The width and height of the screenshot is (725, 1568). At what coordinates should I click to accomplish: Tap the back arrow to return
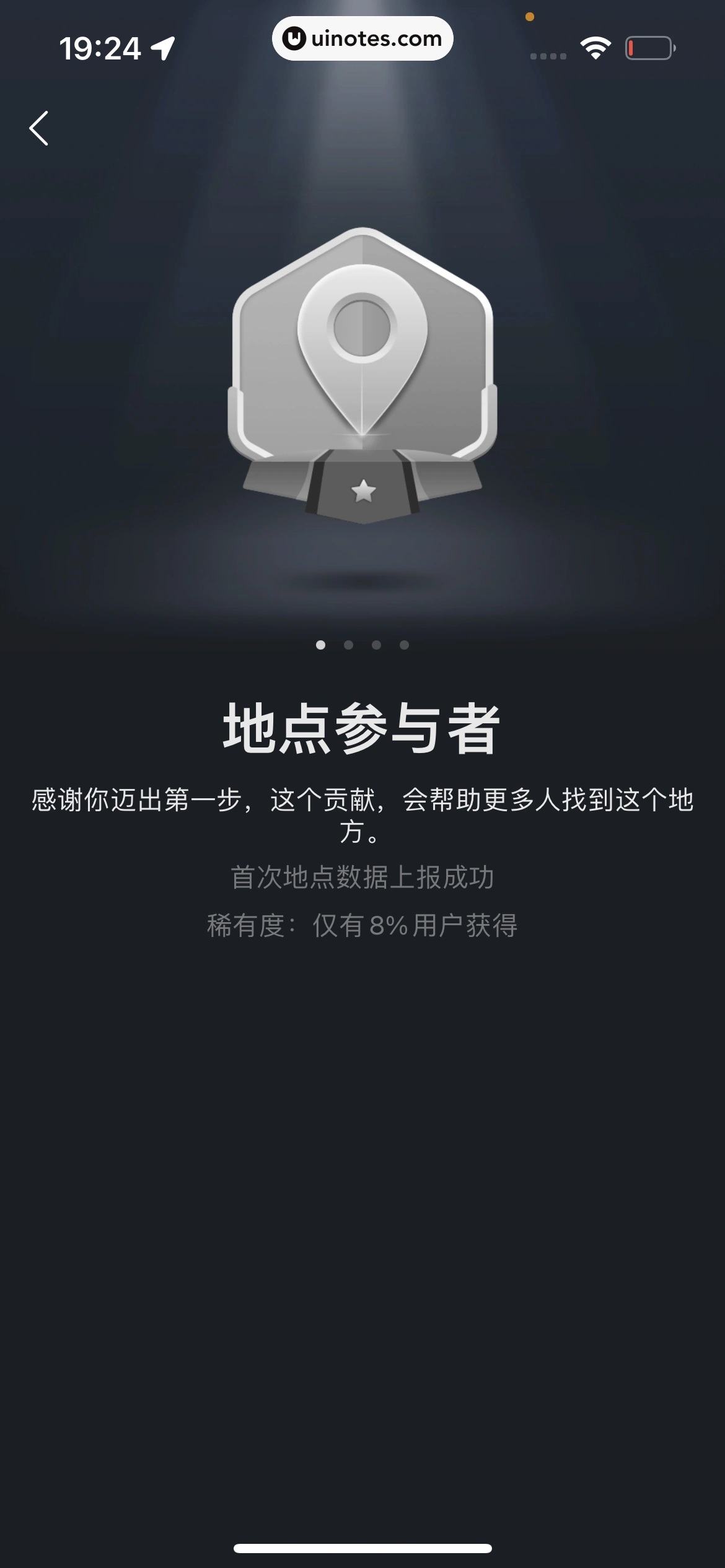(38, 129)
